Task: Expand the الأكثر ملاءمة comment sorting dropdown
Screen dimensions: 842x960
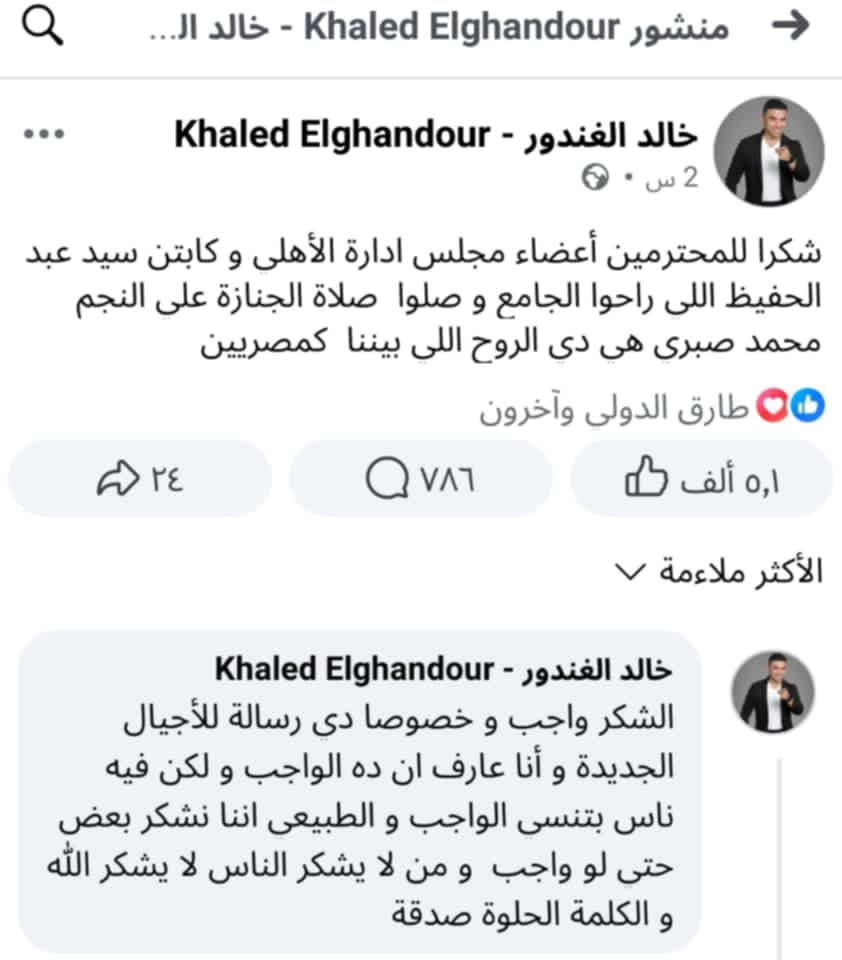Action: (x=719, y=572)
